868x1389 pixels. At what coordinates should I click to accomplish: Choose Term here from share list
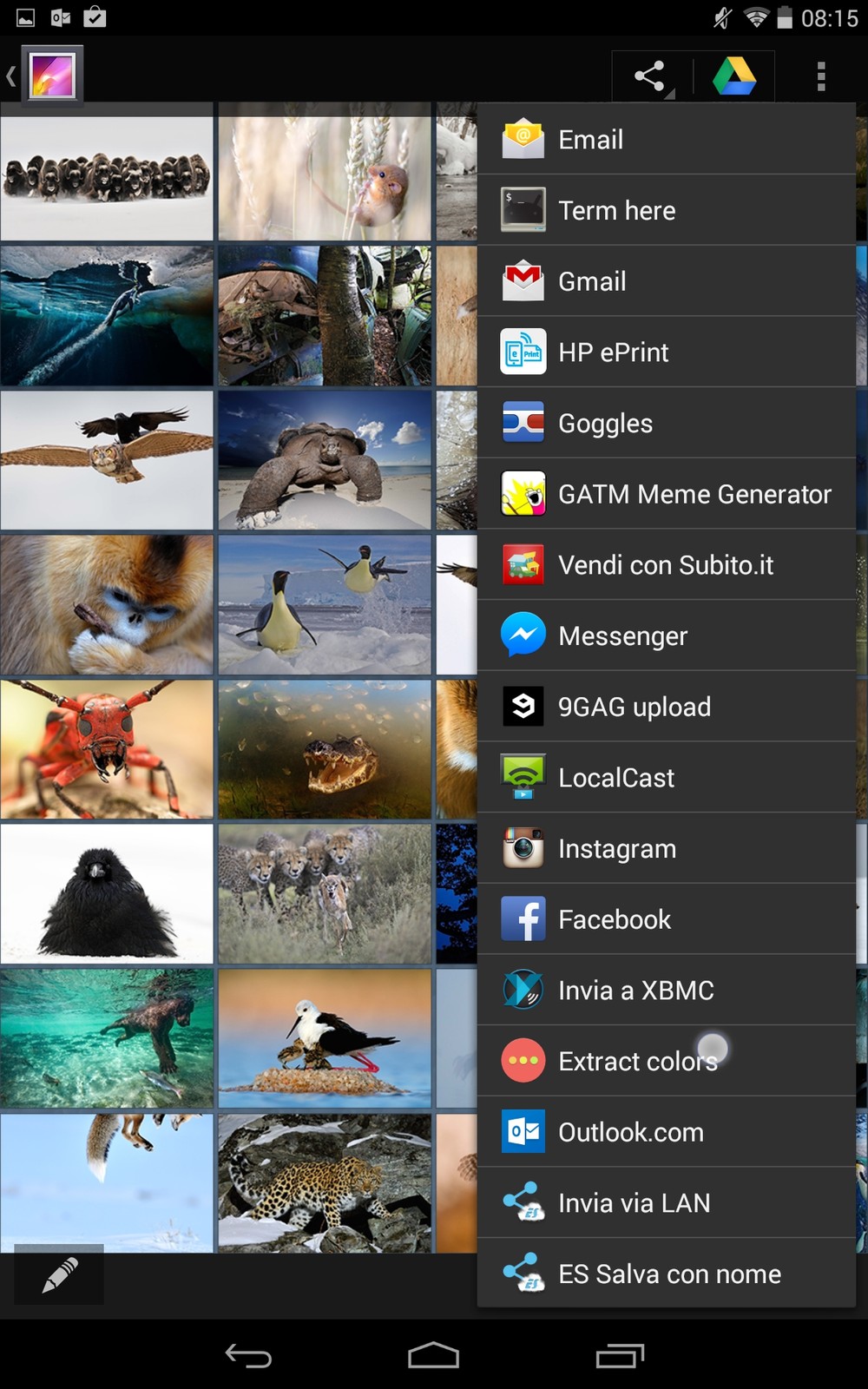point(666,210)
